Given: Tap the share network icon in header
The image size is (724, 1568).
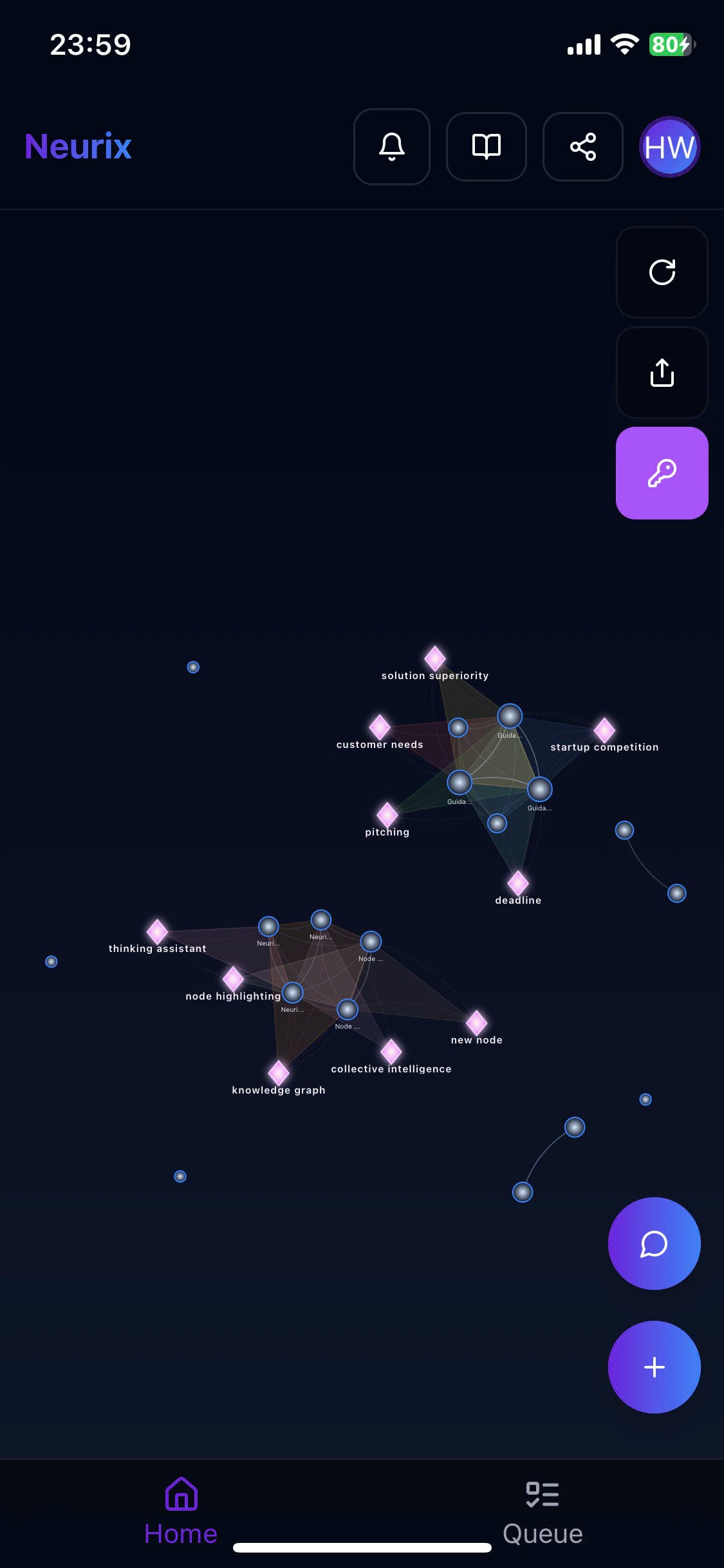Looking at the screenshot, I should point(583,147).
